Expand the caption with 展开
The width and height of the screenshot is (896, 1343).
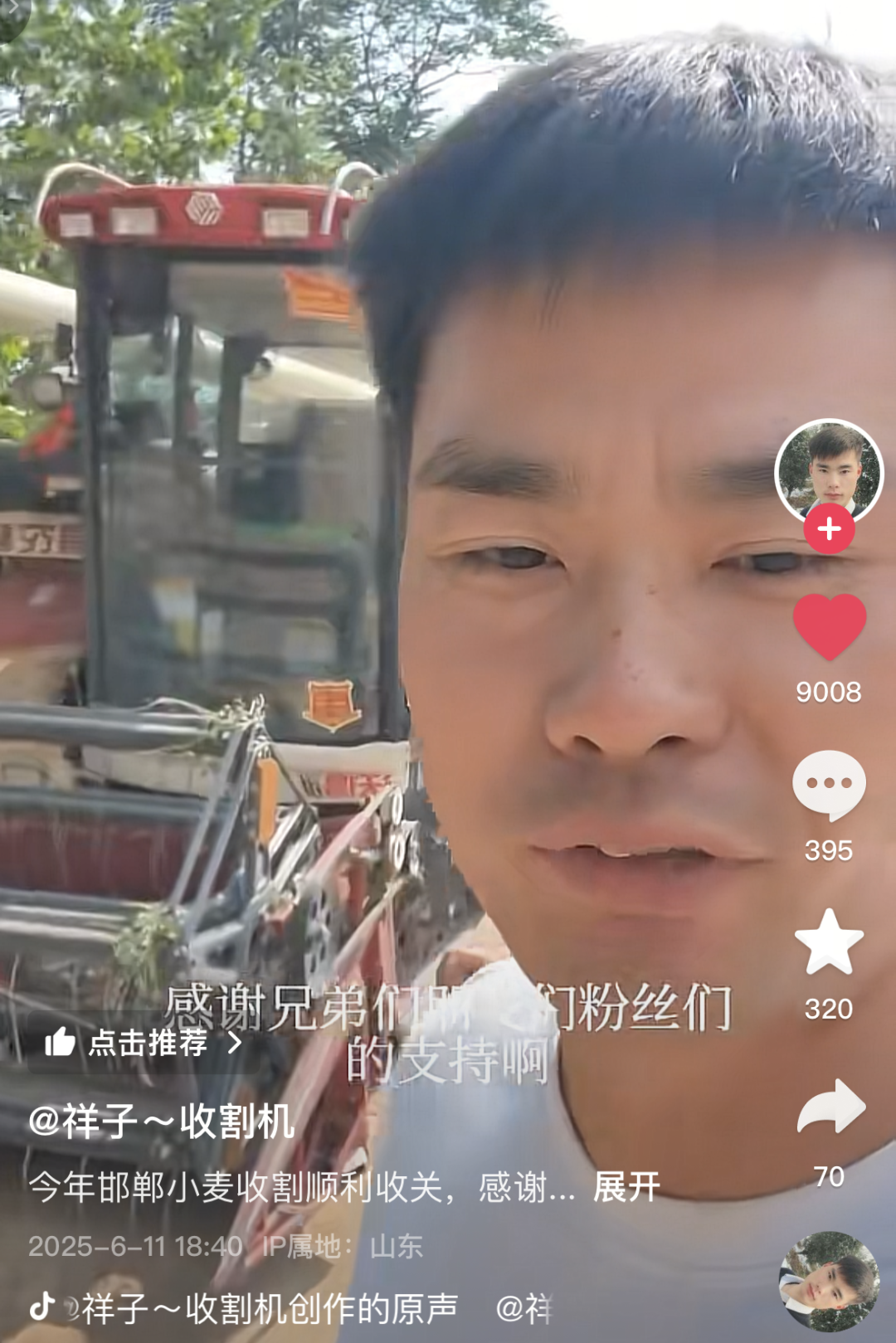pyautogui.click(x=626, y=1187)
